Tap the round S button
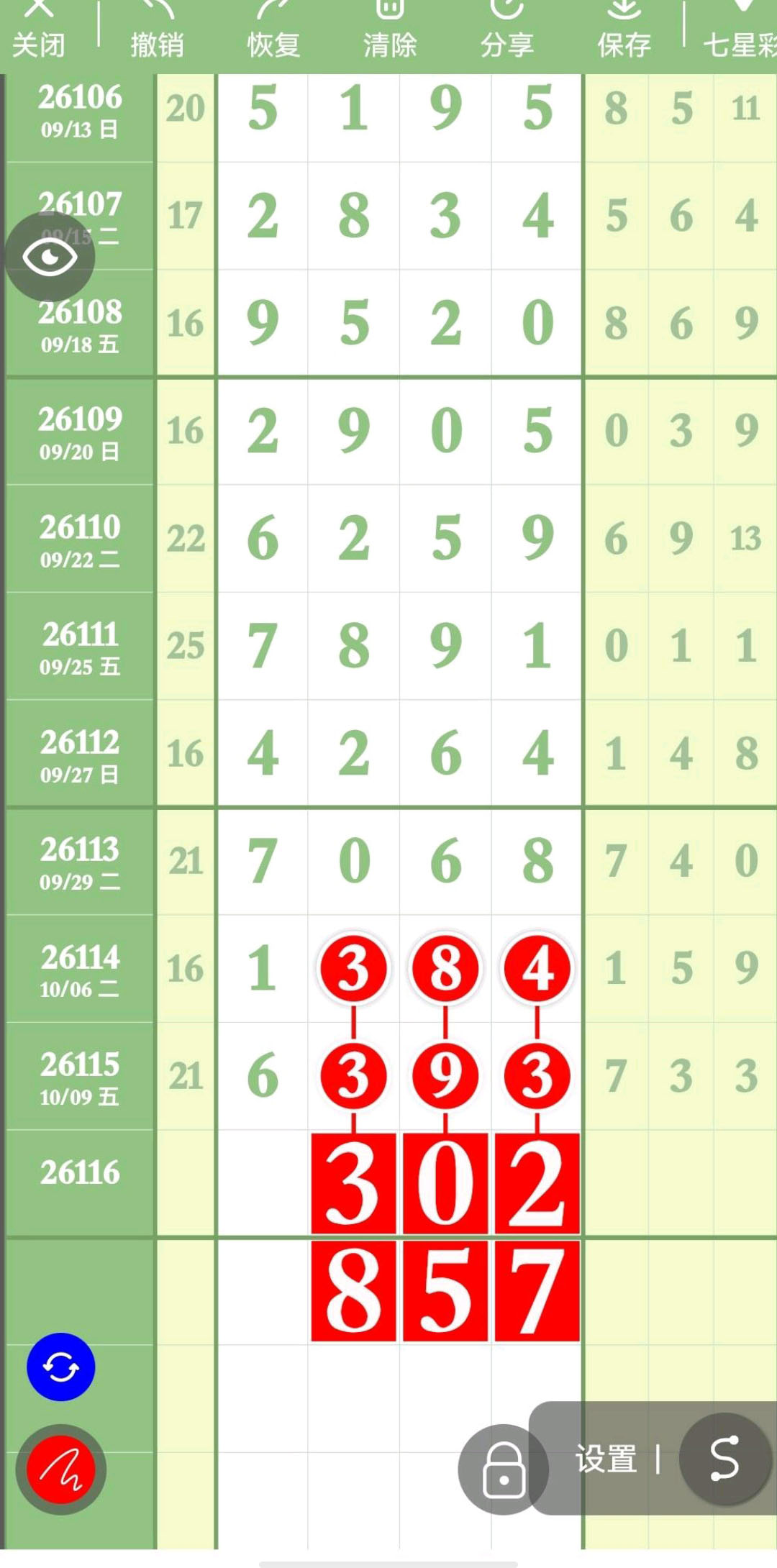Image resolution: width=777 pixels, height=1568 pixels. [723, 1459]
